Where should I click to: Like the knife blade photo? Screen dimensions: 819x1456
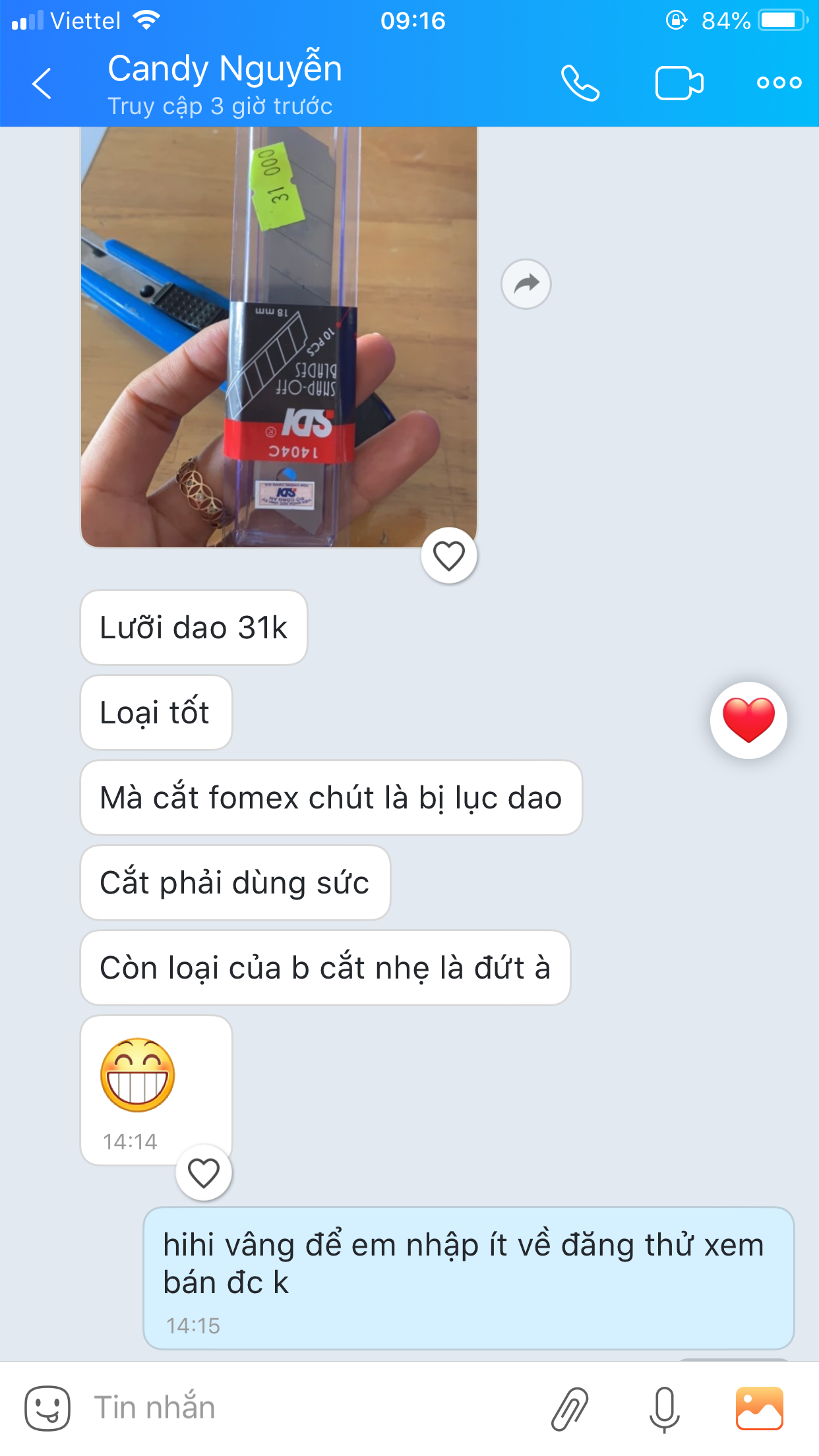tap(449, 556)
